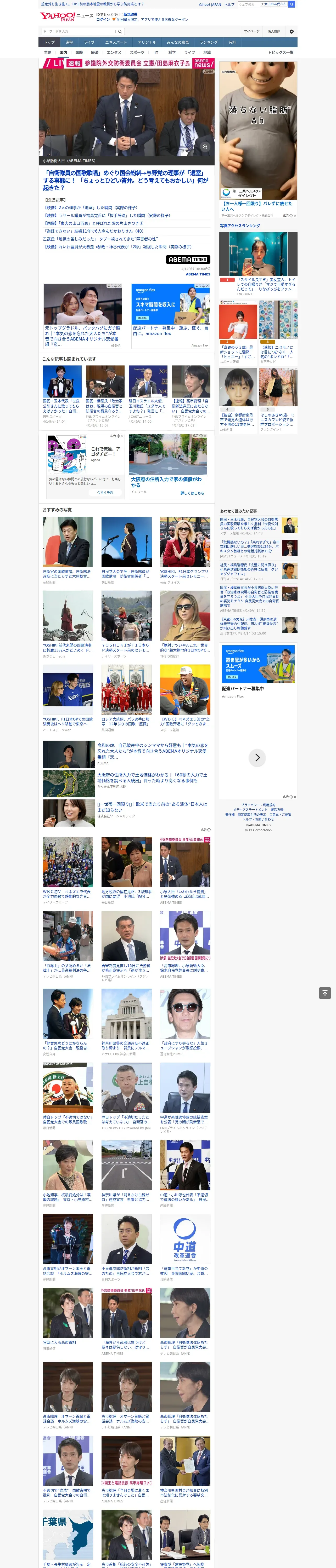Open related link 2人の理事が「退室」した瞬間
This screenshot has height=1568, width=336.
(90, 207)
